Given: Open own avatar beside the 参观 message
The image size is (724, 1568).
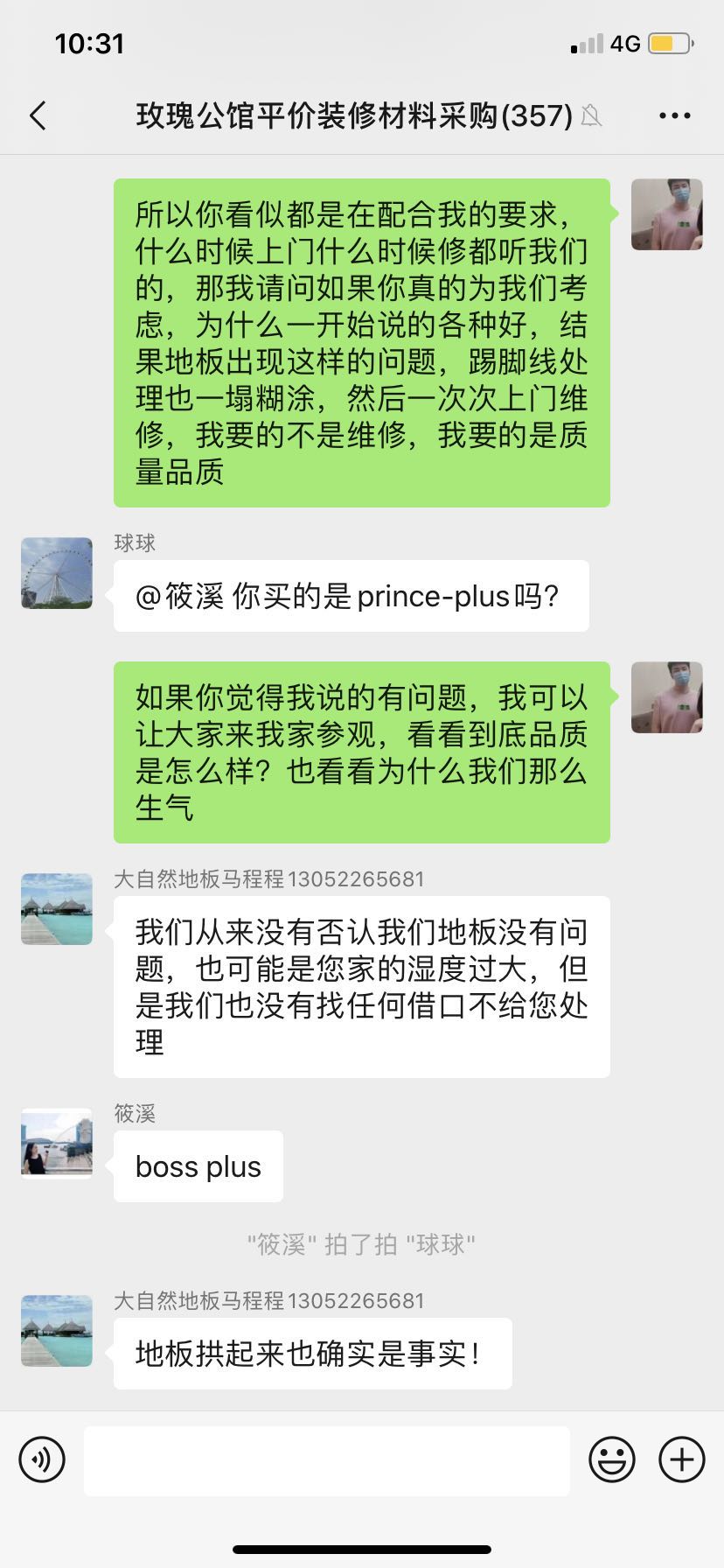Looking at the screenshot, I should coord(666,697).
